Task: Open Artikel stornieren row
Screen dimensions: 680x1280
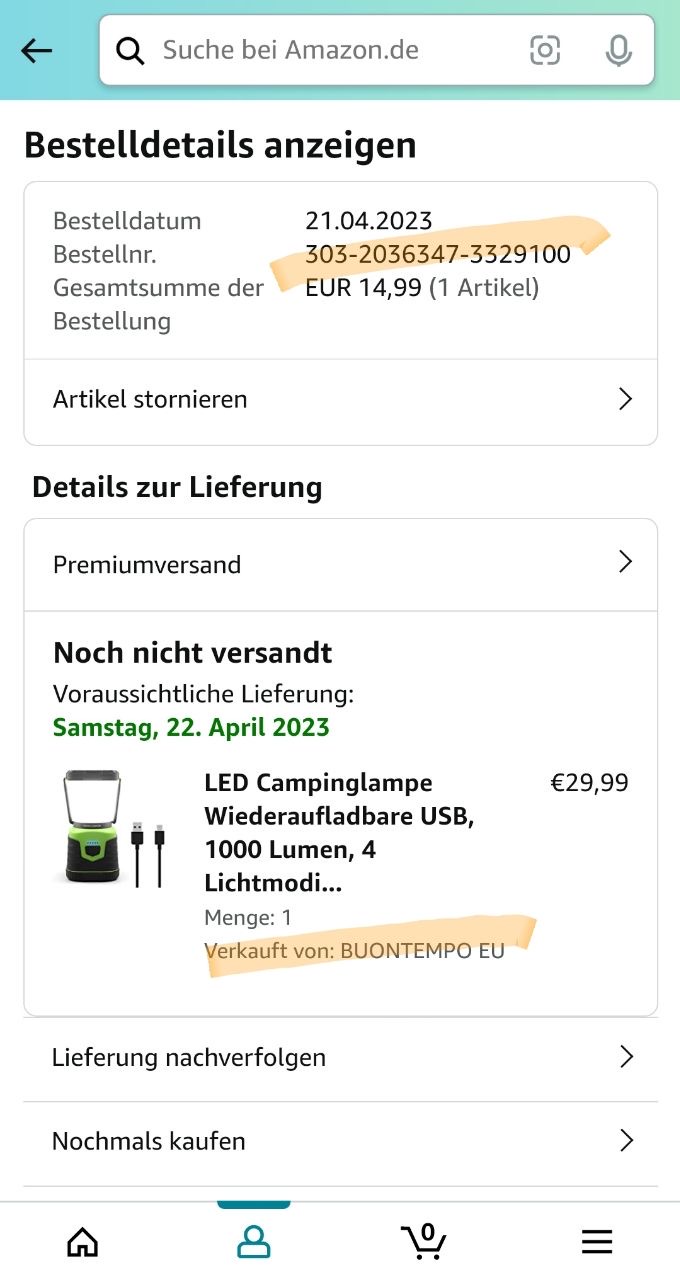Action: [x=340, y=400]
